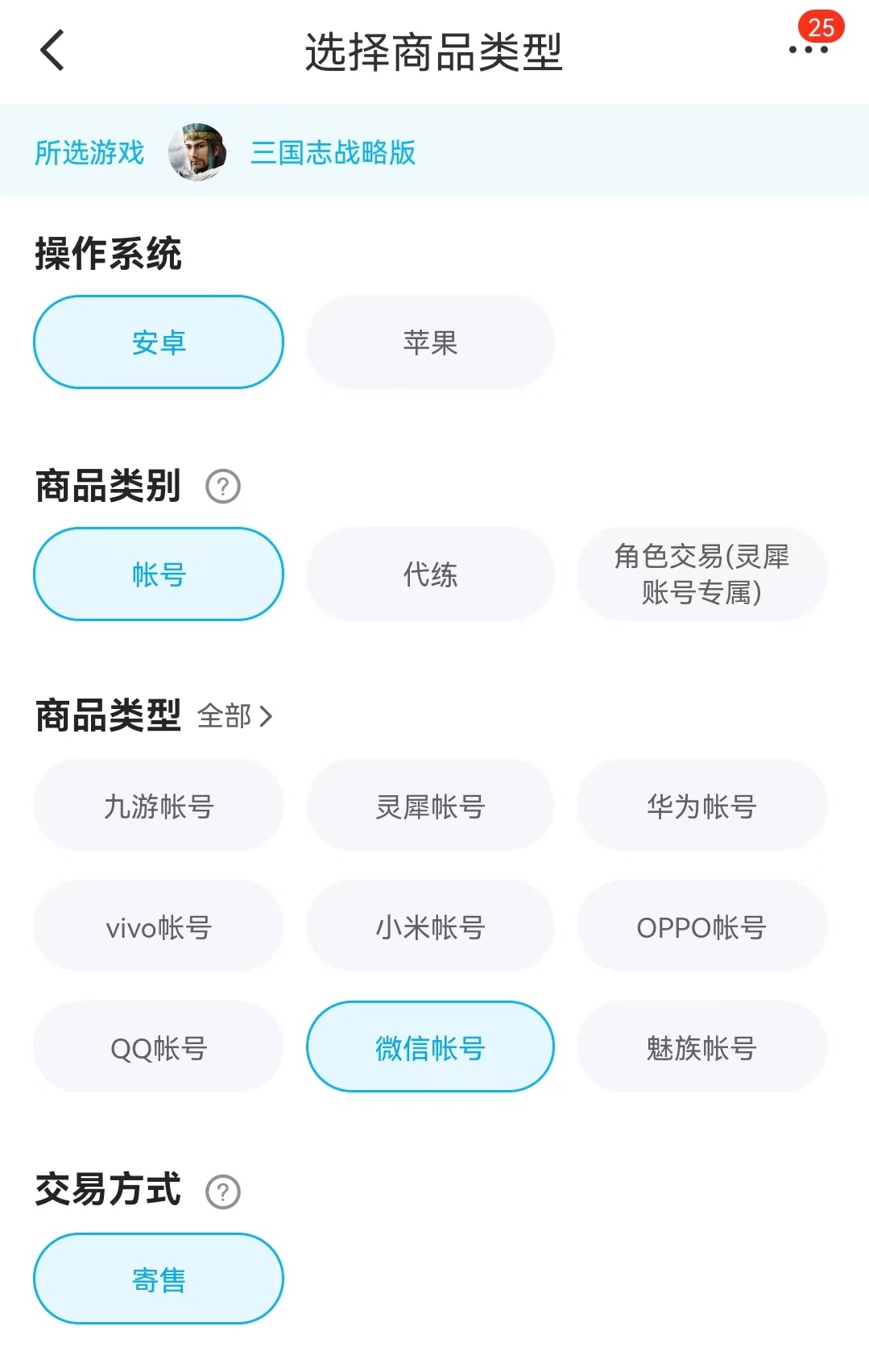The image size is (869, 1372).
Task: Choose 魅族帐号 type
Action: pyautogui.click(x=701, y=1047)
